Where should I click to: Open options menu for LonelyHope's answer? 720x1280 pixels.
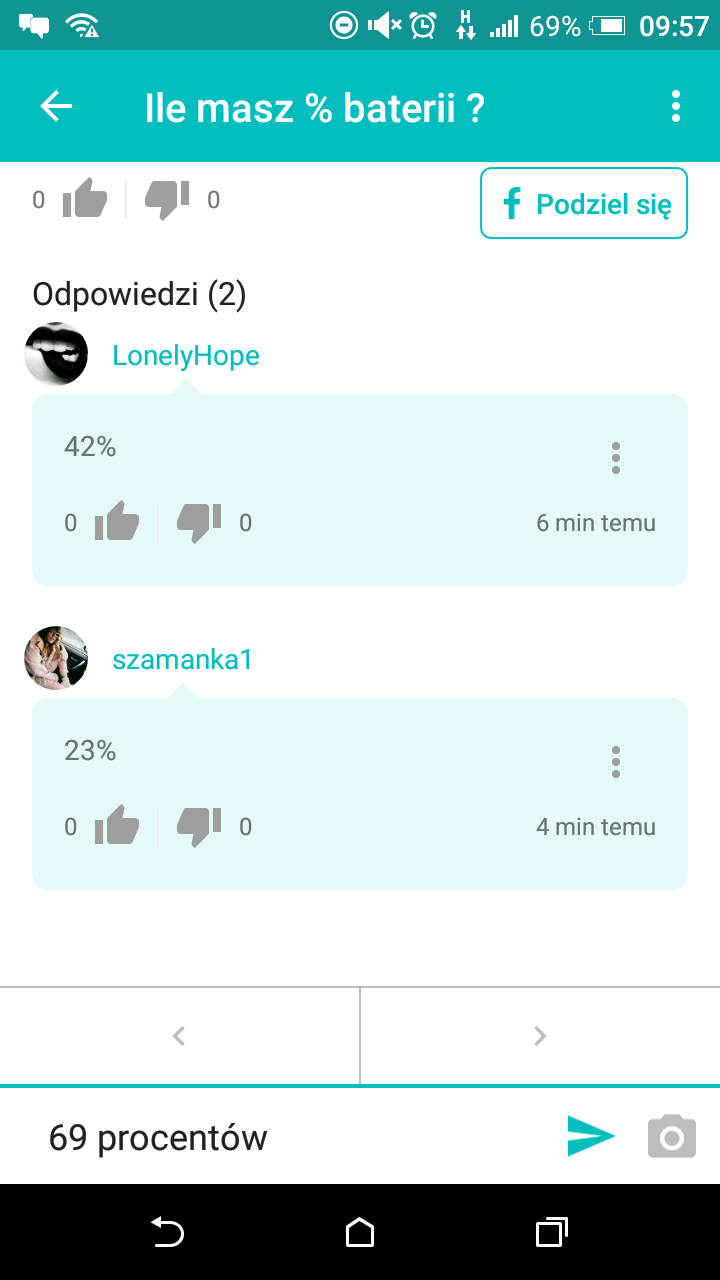pos(616,458)
